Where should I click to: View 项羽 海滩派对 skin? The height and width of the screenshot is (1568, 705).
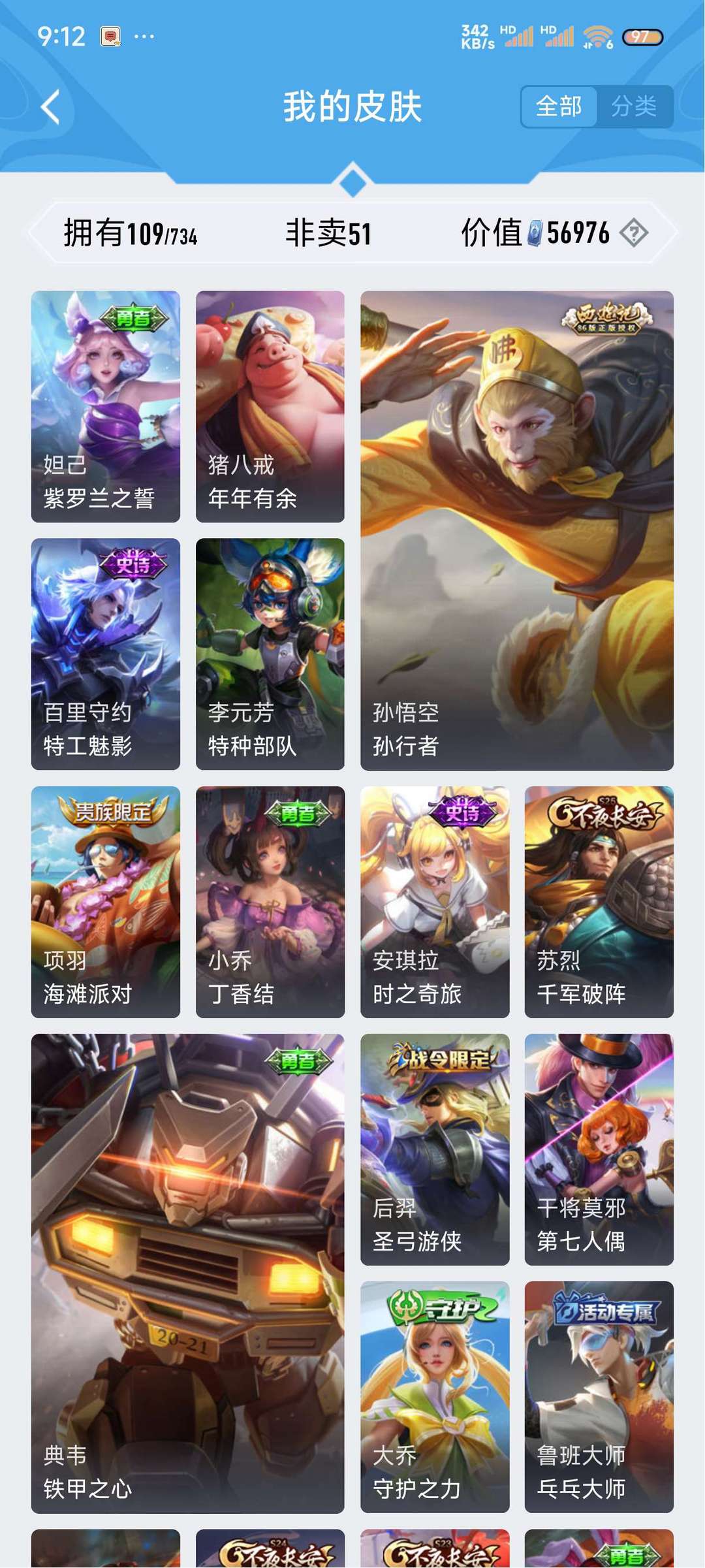pyautogui.click(x=106, y=902)
